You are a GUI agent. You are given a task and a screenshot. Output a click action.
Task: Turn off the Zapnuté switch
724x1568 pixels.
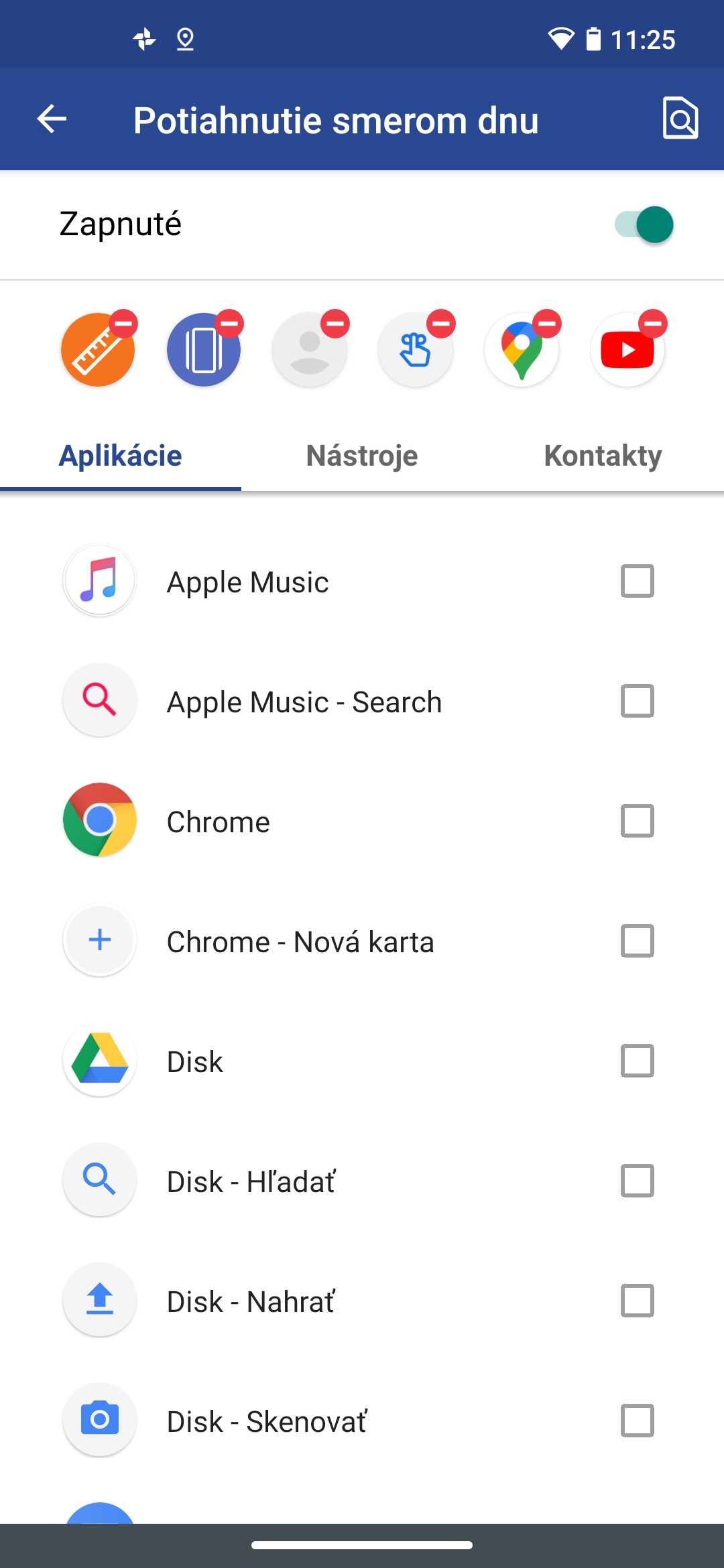click(644, 224)
